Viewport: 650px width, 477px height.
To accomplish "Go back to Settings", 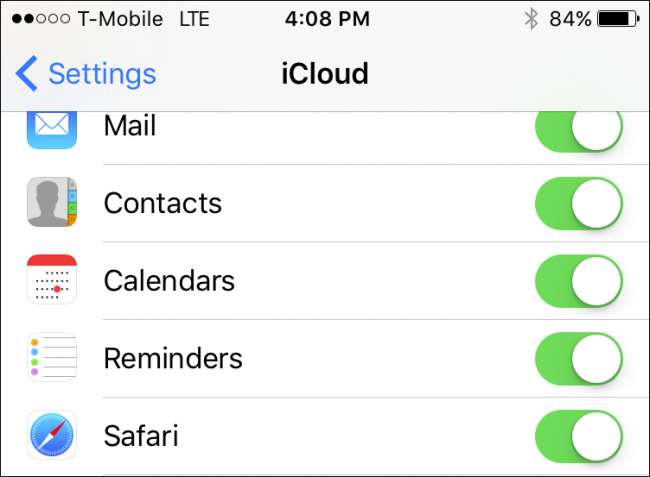I will pos(86,74).
